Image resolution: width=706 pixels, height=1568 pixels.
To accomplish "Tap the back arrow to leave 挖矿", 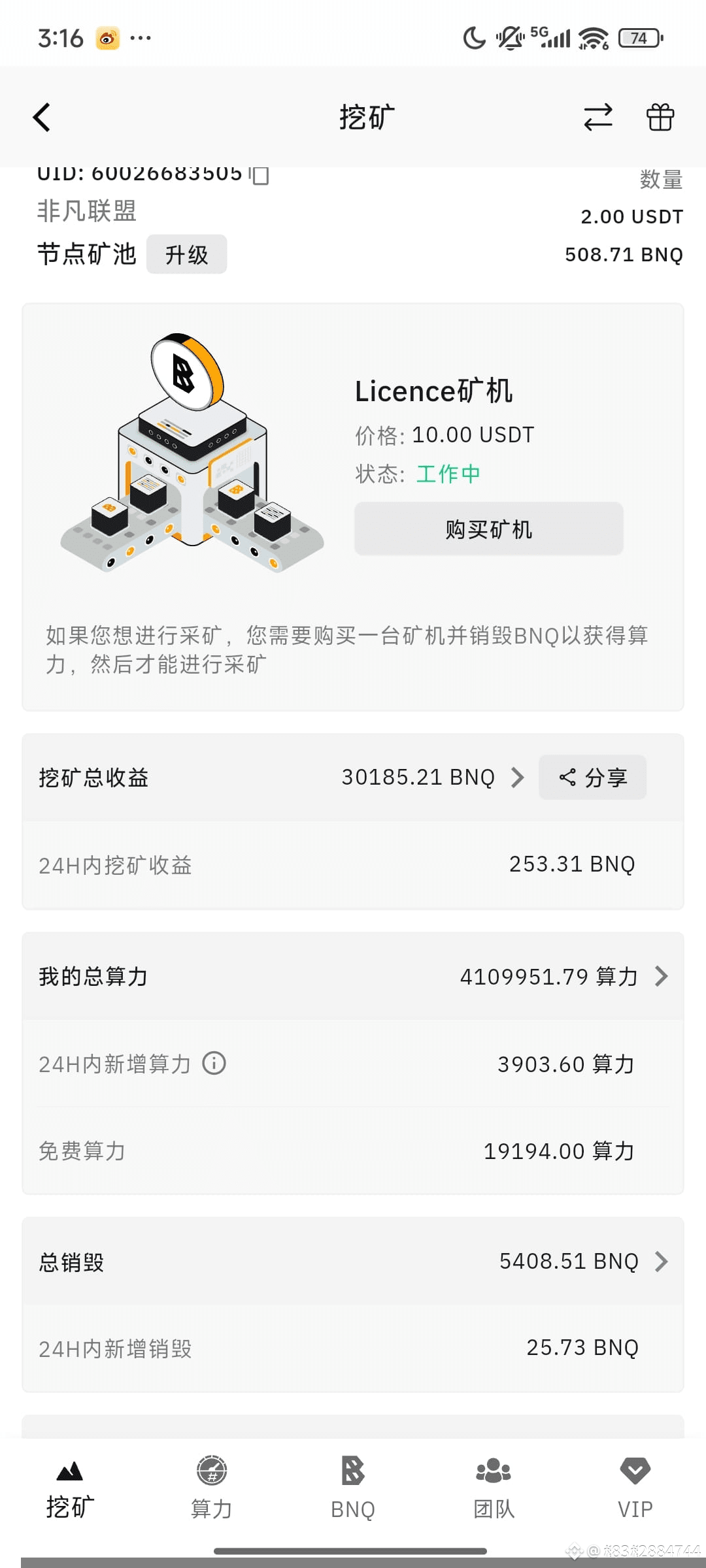I will click(42, 118).
